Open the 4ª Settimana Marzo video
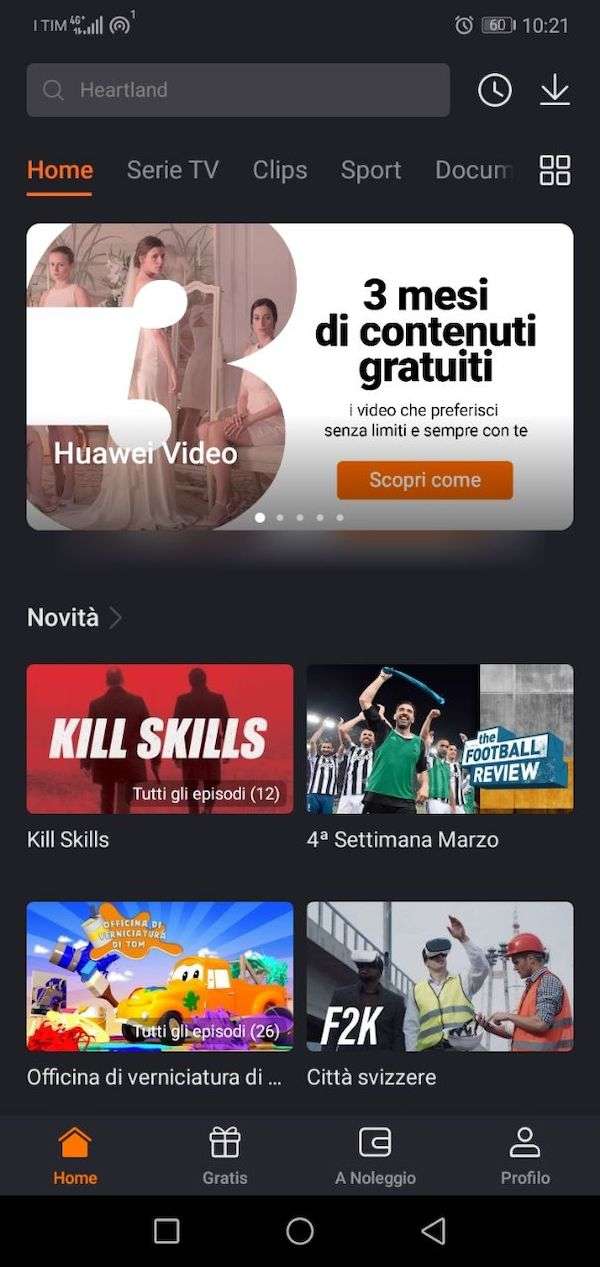600x1267 pixels. tap(440, 739)
